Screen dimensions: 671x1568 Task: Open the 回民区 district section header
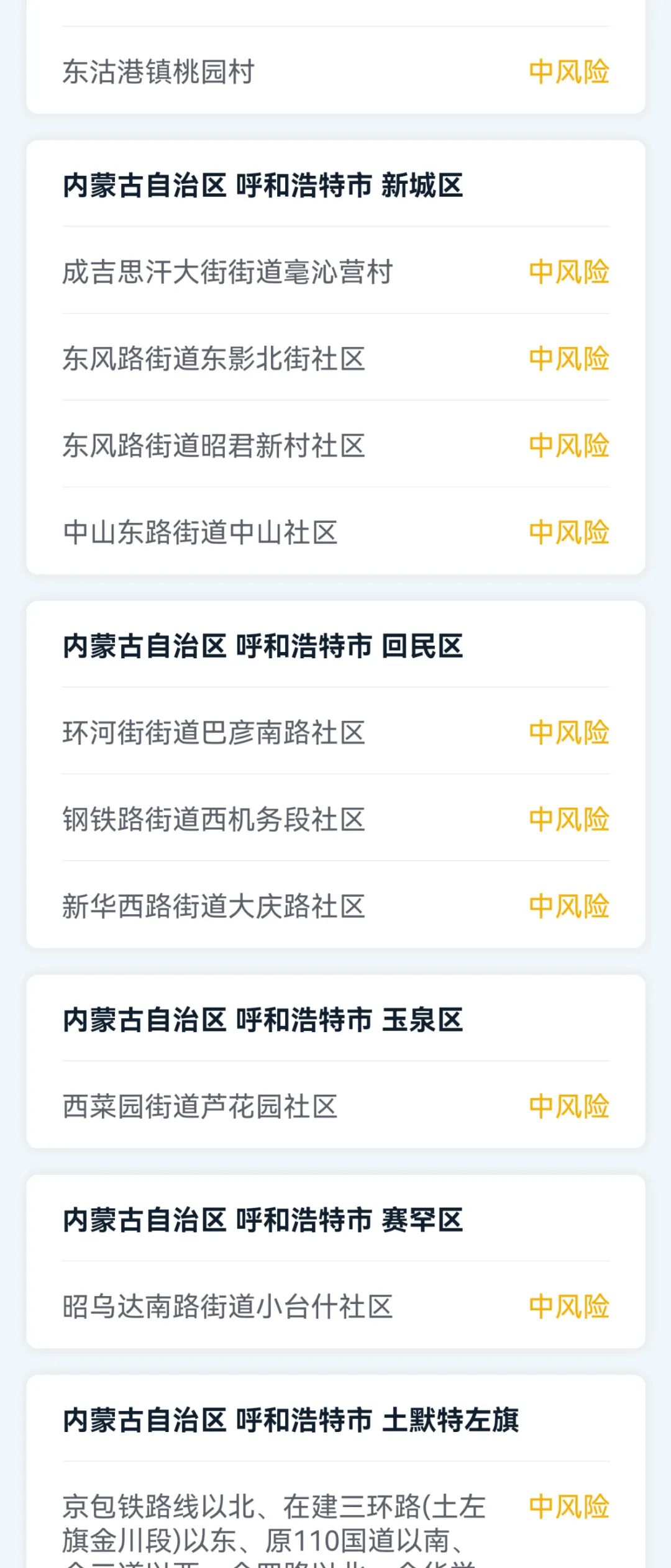tap(262, 646)
